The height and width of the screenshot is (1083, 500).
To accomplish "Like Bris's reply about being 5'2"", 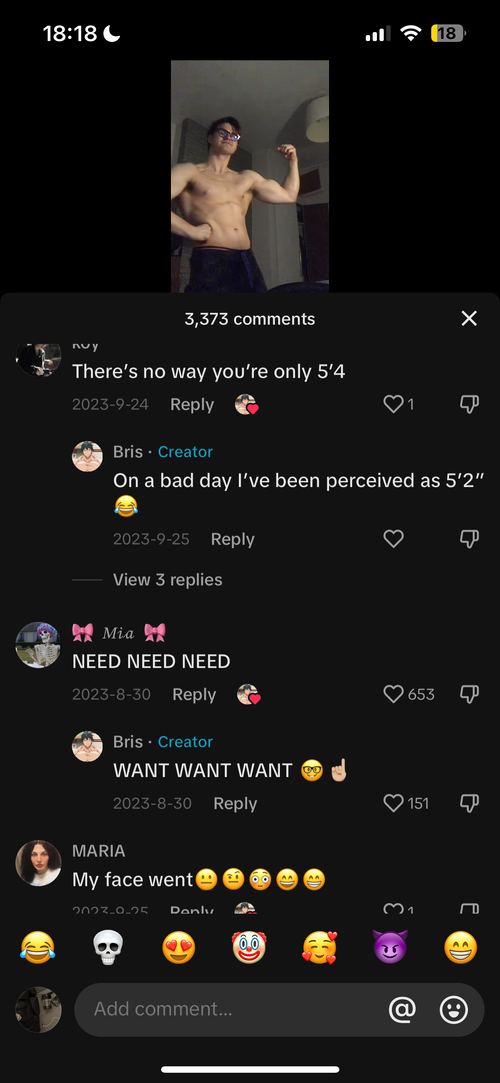I will click(394, 539).
